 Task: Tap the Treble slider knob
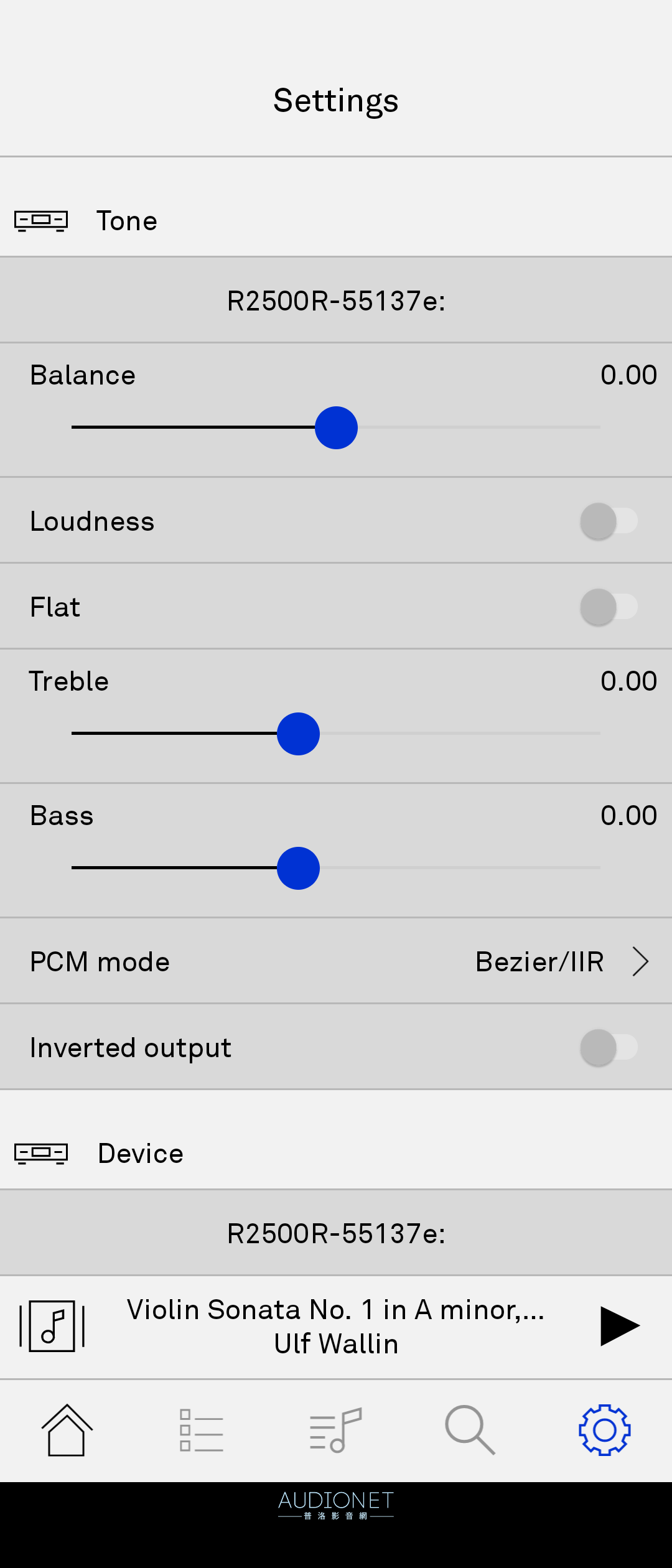(x=298, y=734)
